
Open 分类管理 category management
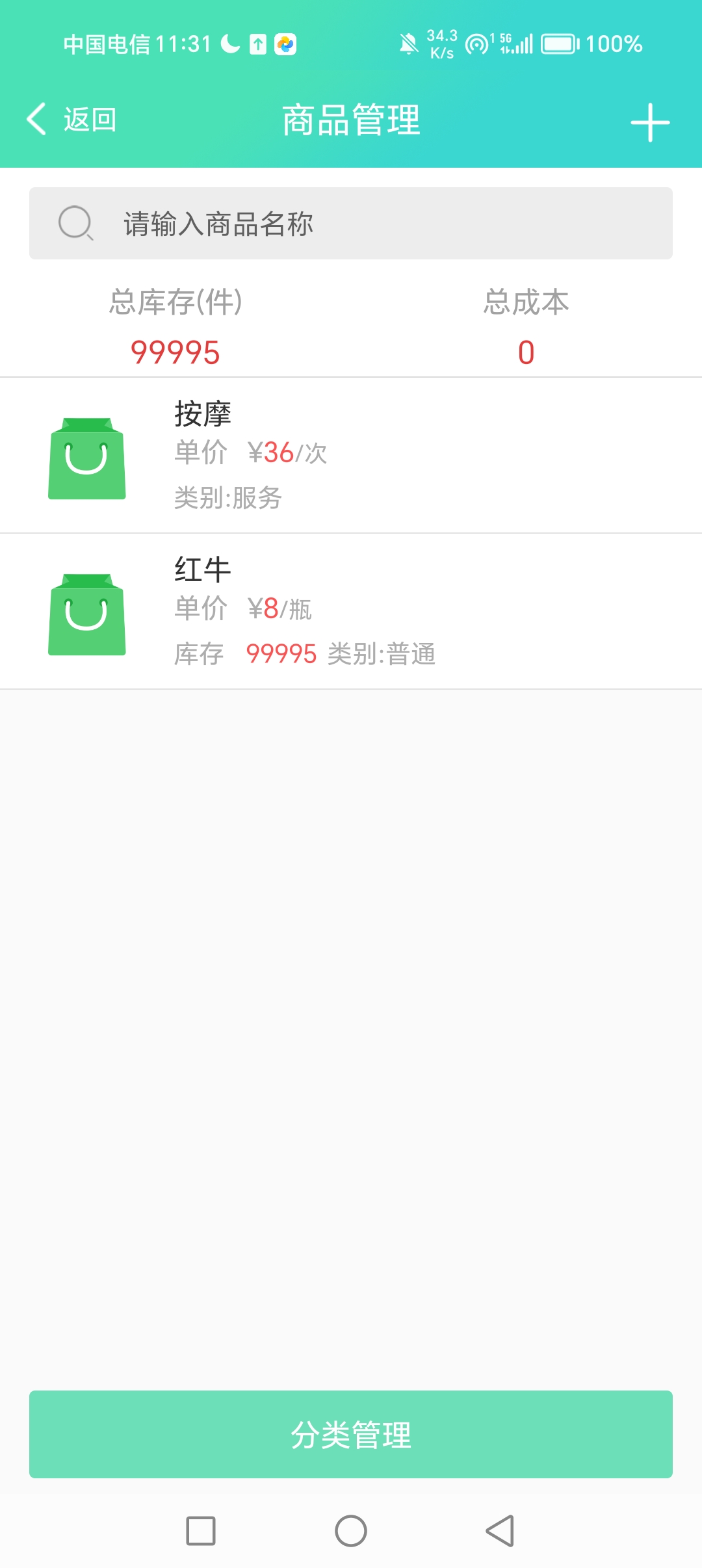click(351, 1434)
